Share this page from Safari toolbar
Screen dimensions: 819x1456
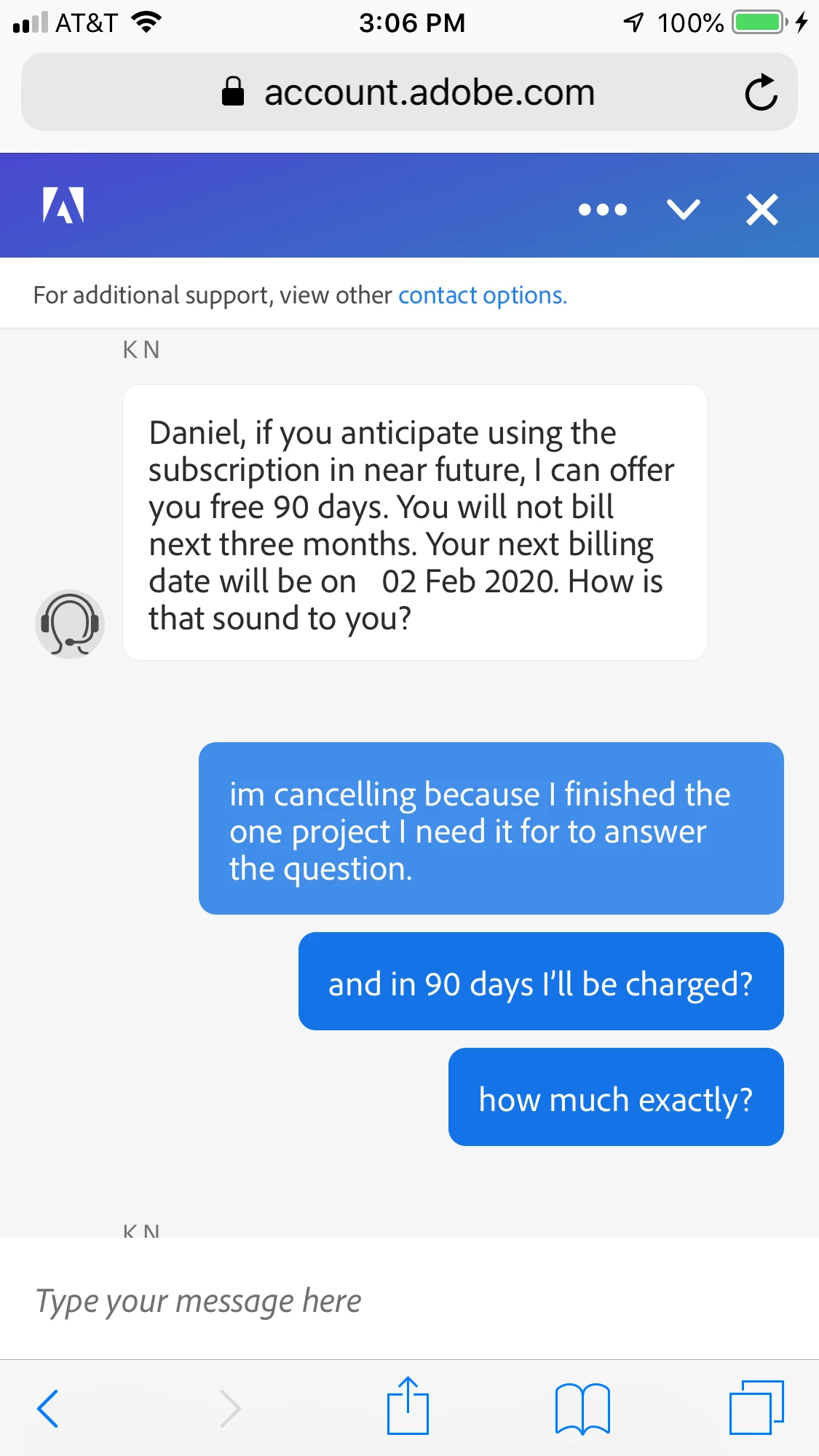tap(408, 1407)
